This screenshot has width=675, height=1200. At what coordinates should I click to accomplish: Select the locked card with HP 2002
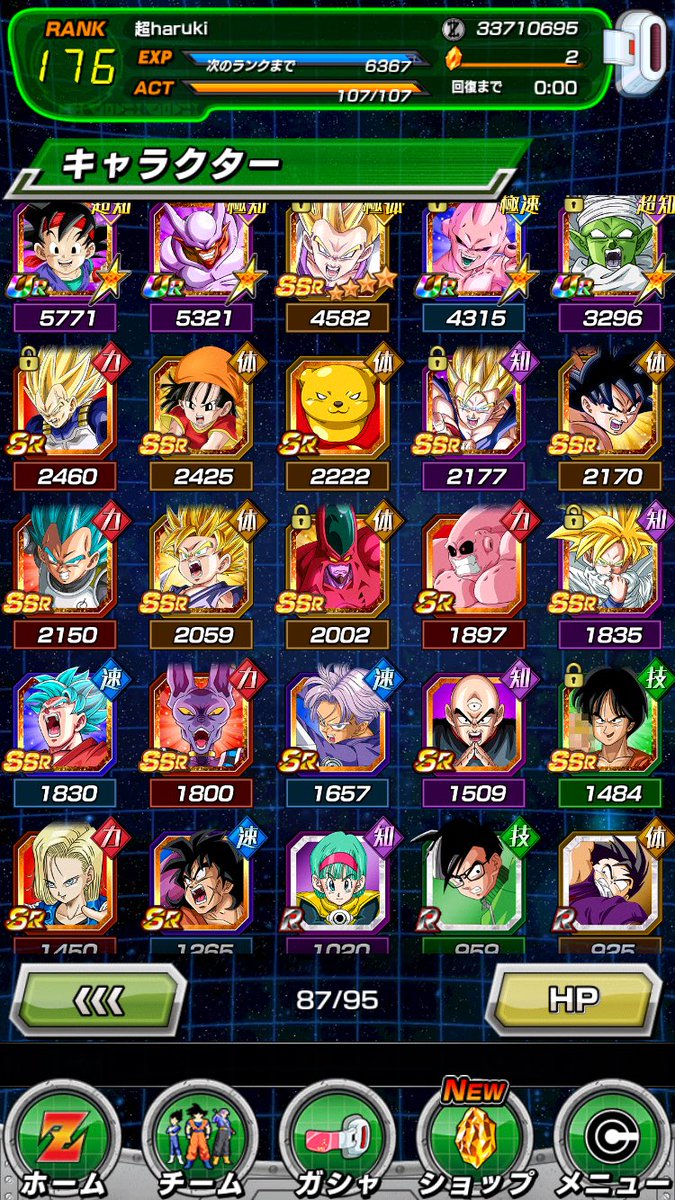[x=340, y=575]
